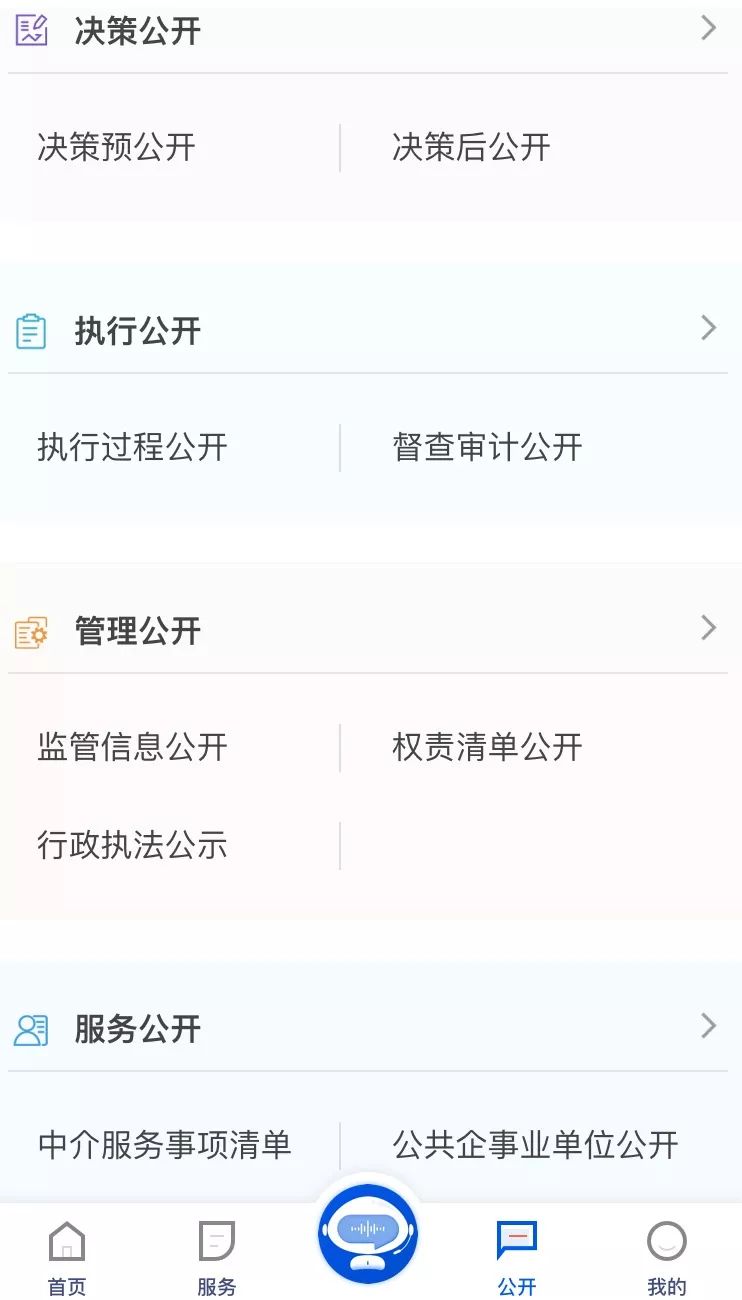Click 权责清单公开 entry

pyautogui.click(x=487, y=747)
